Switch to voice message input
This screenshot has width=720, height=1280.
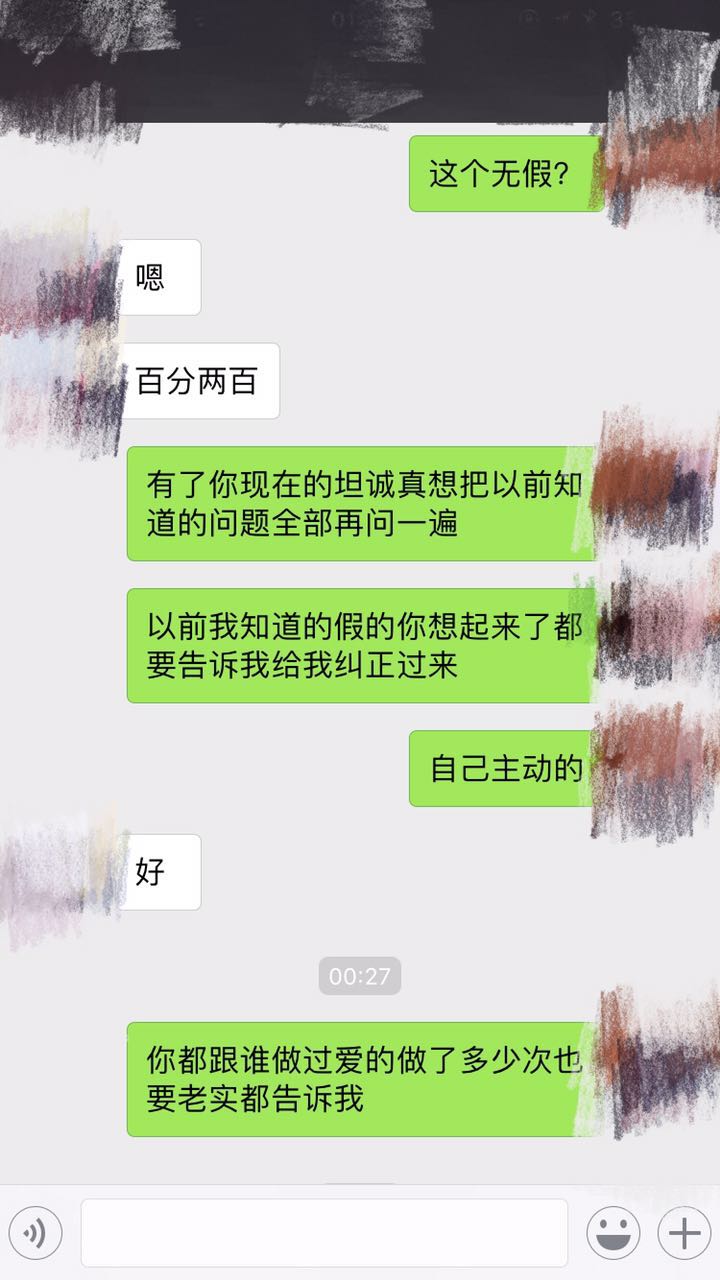coord(35,1233)
